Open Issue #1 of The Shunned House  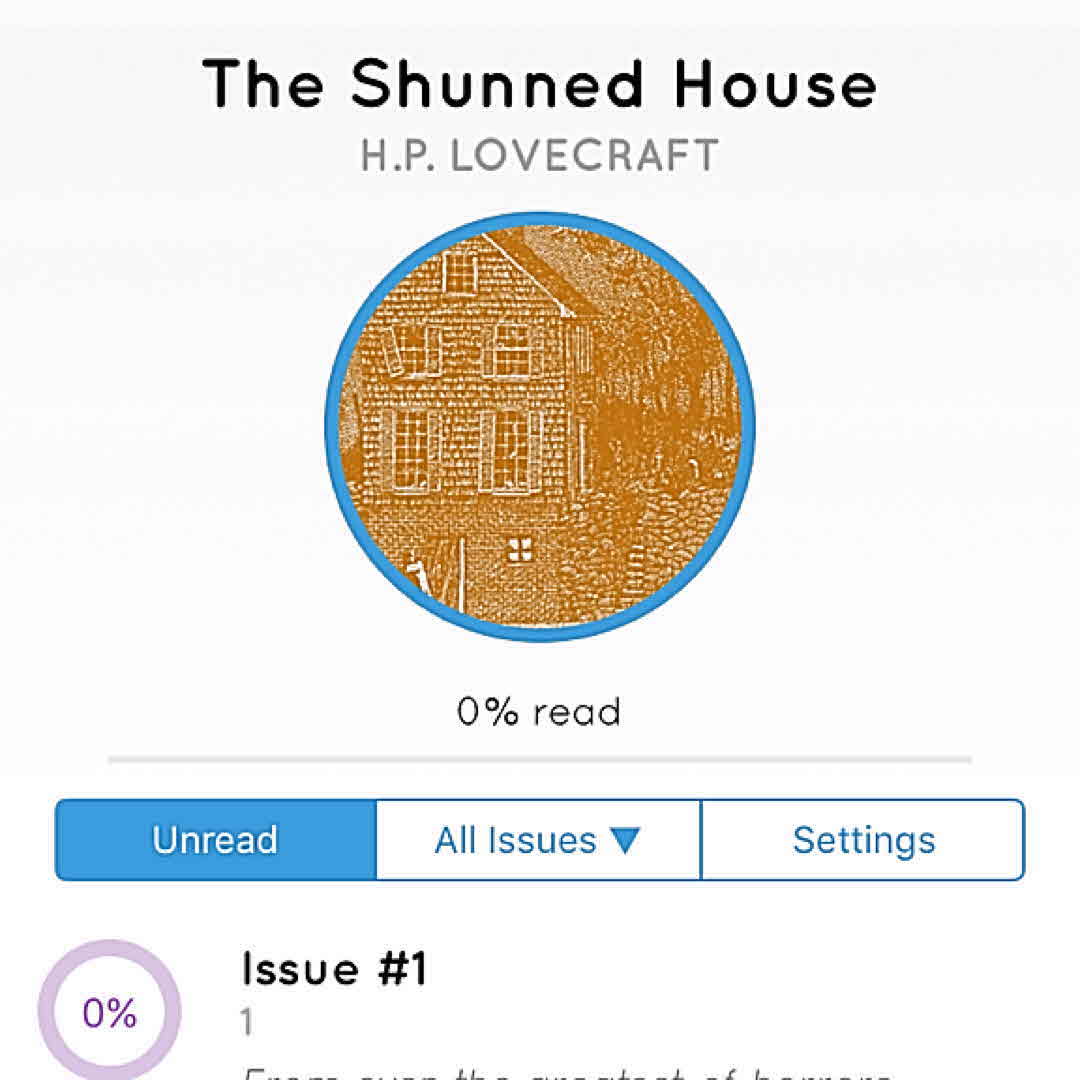[x=334, y=970]
